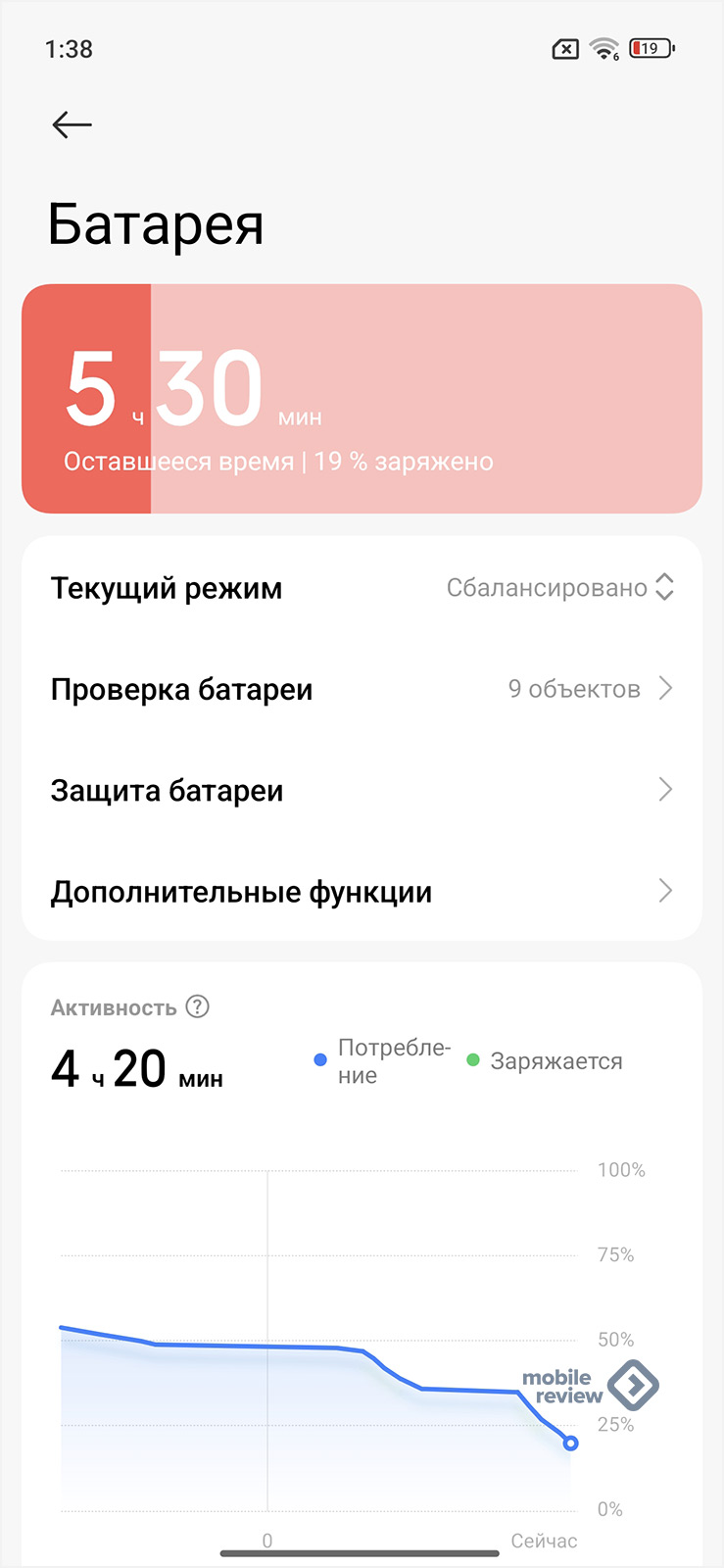Tap the remaining time battery card

[x=362, y=399]
